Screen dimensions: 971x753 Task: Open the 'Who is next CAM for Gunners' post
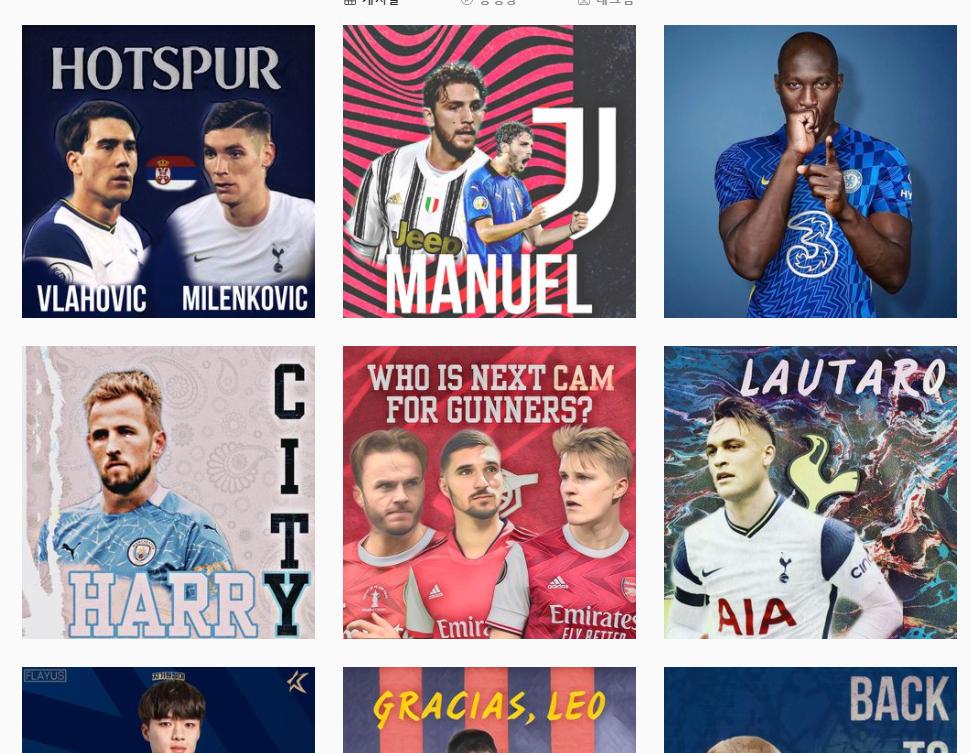(x=489, y=492)
